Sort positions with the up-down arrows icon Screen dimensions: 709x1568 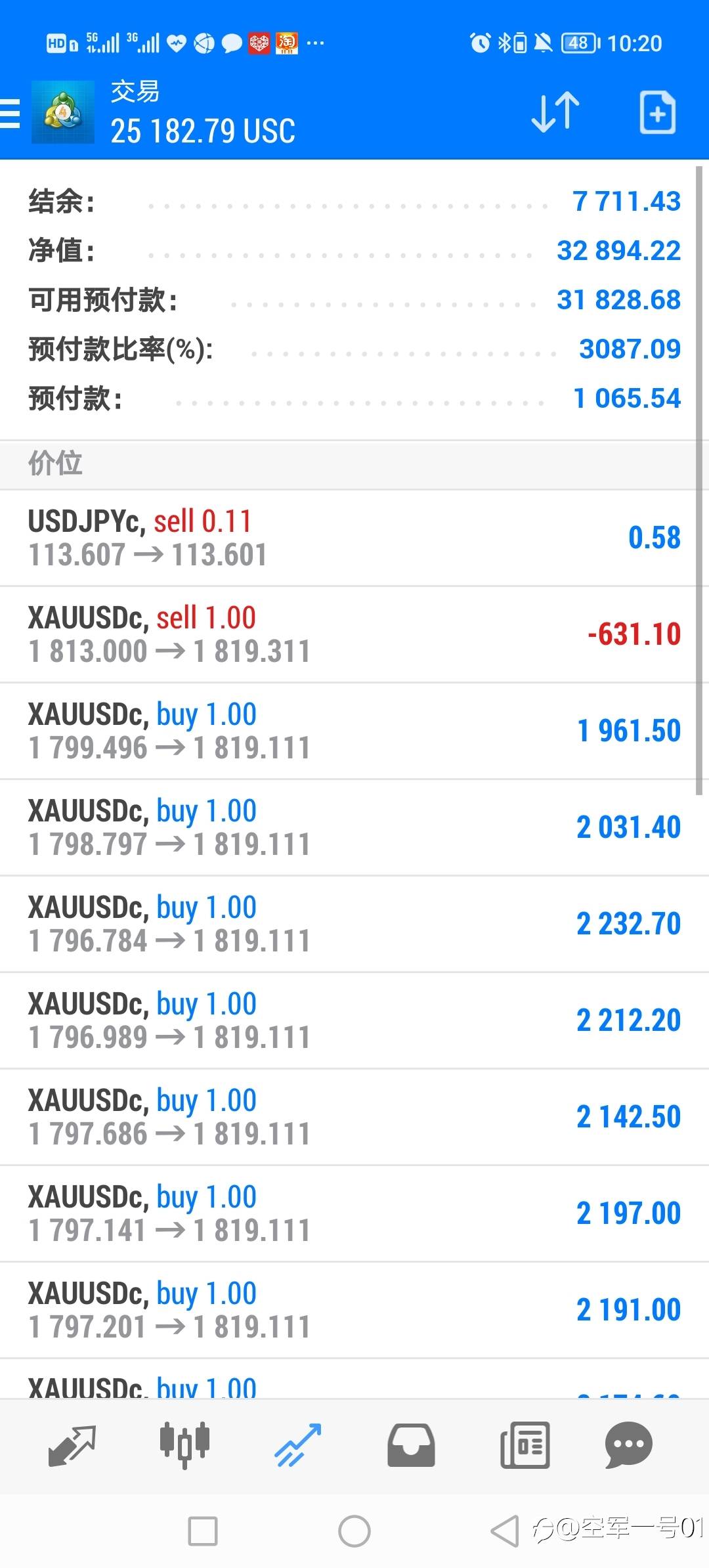click(x=555, y=113)
